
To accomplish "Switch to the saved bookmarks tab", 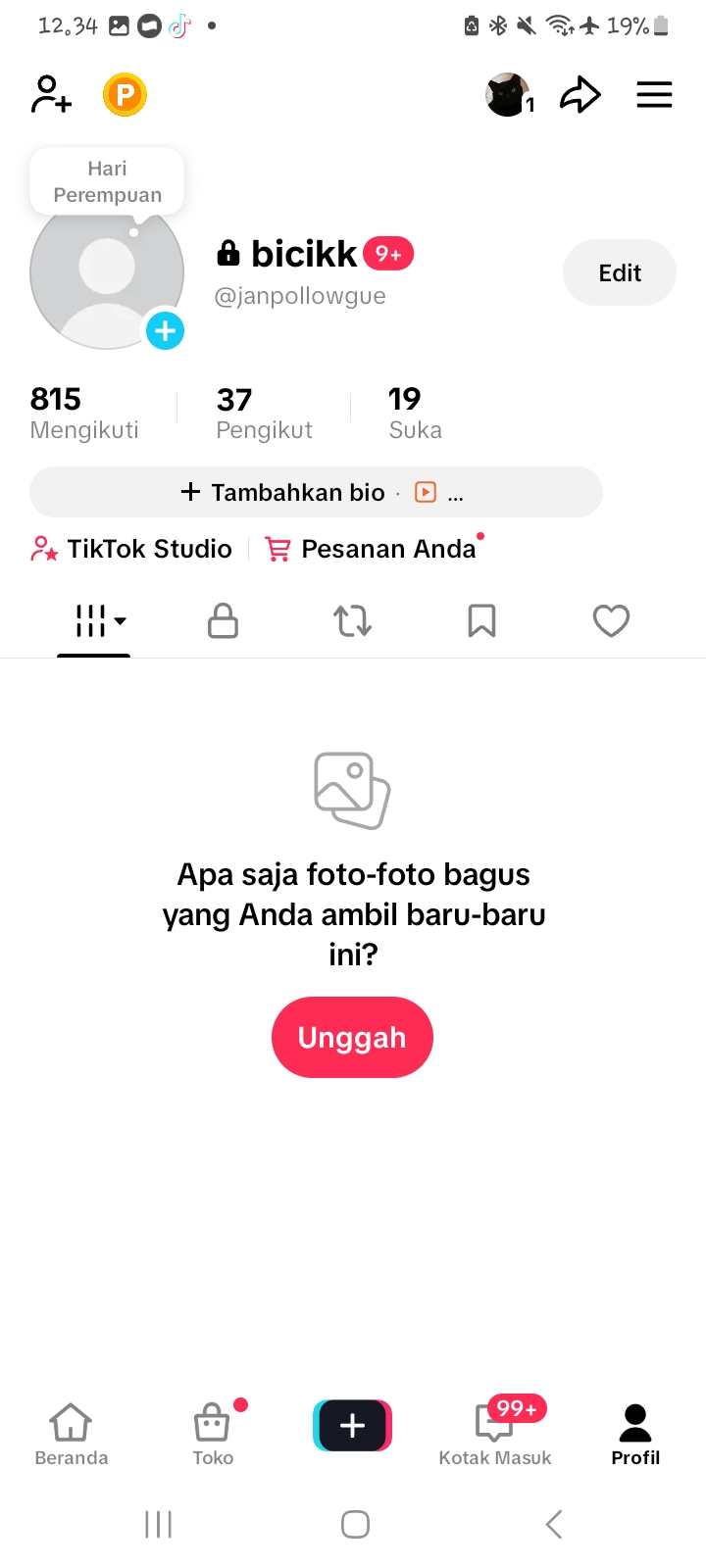I will tap(481, 620).
